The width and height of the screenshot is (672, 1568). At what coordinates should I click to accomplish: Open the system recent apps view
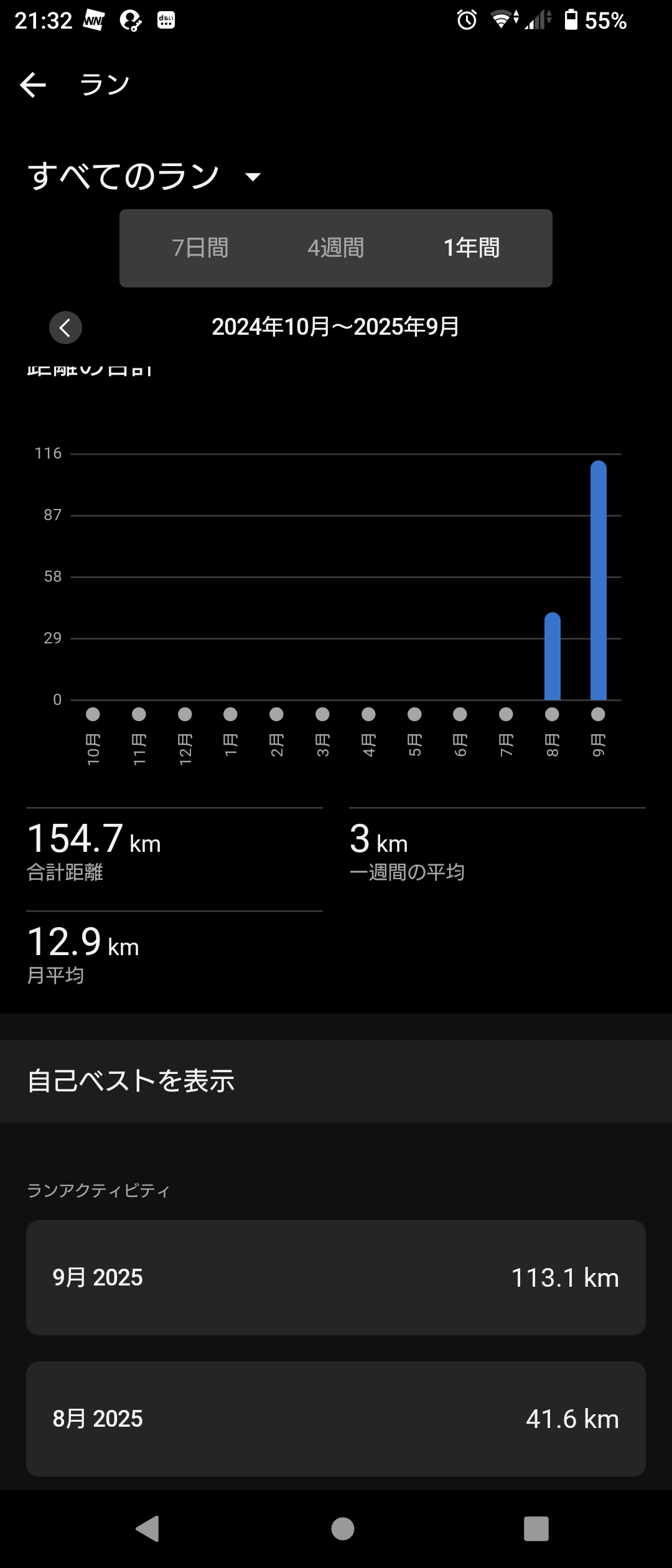(x=536, y=1529)
